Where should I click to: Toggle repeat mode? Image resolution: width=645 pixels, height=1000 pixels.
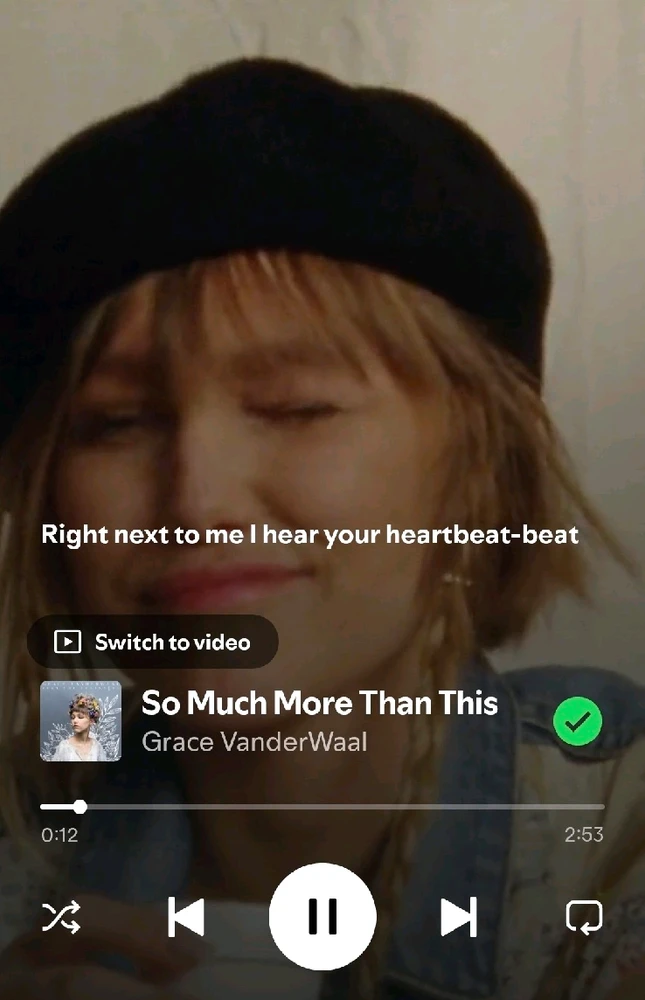(583, 916)
